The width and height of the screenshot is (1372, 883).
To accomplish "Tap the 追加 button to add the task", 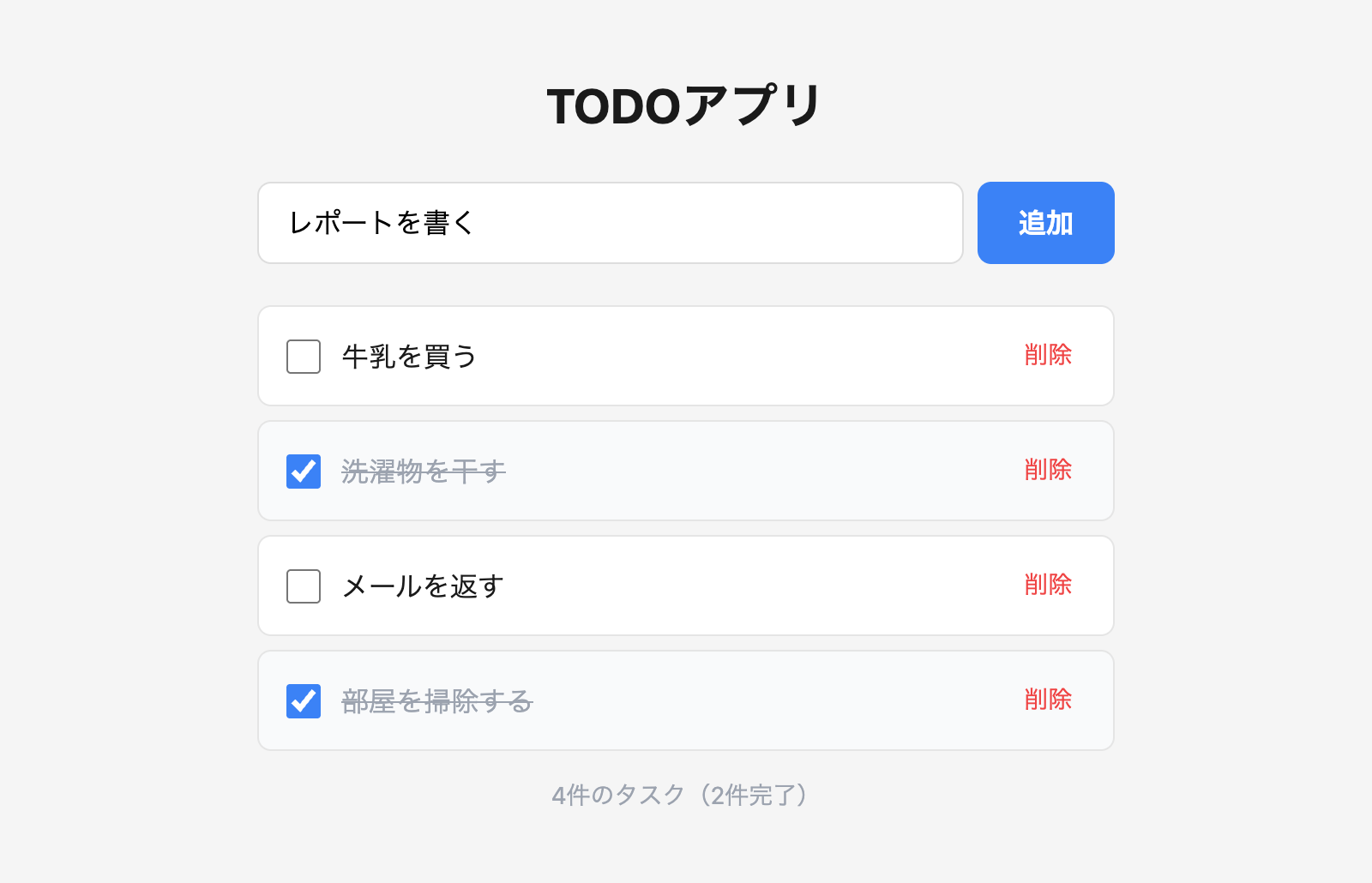I will click(x=1045, y=223).
